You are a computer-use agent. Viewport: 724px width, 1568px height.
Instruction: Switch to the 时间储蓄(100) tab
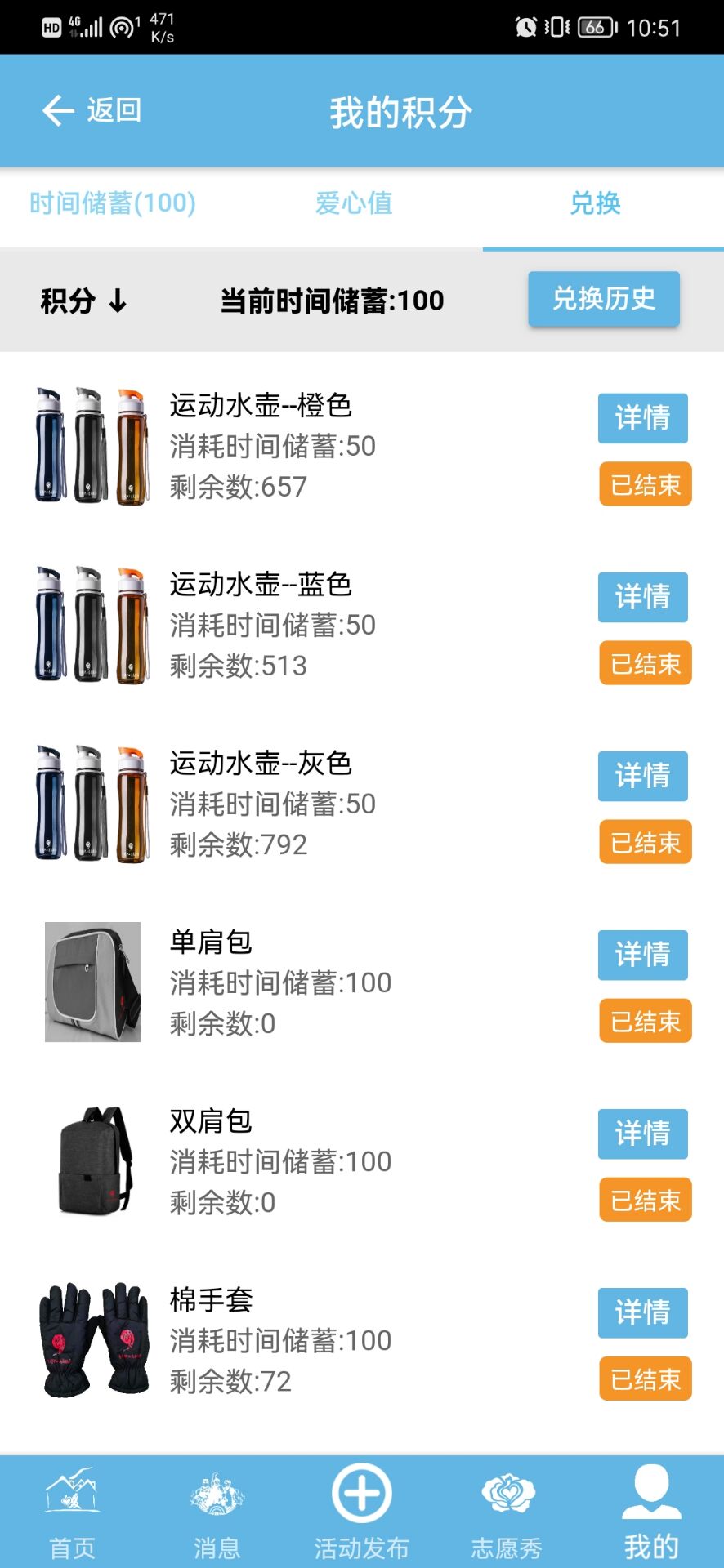coord(113,203)
